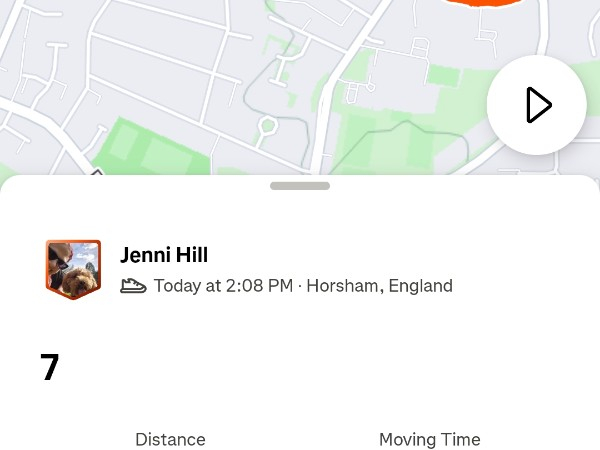This screenshot has height=450, width=600.
Task: Open Jenni Hill's profile picture
Action: click(73, 269)
